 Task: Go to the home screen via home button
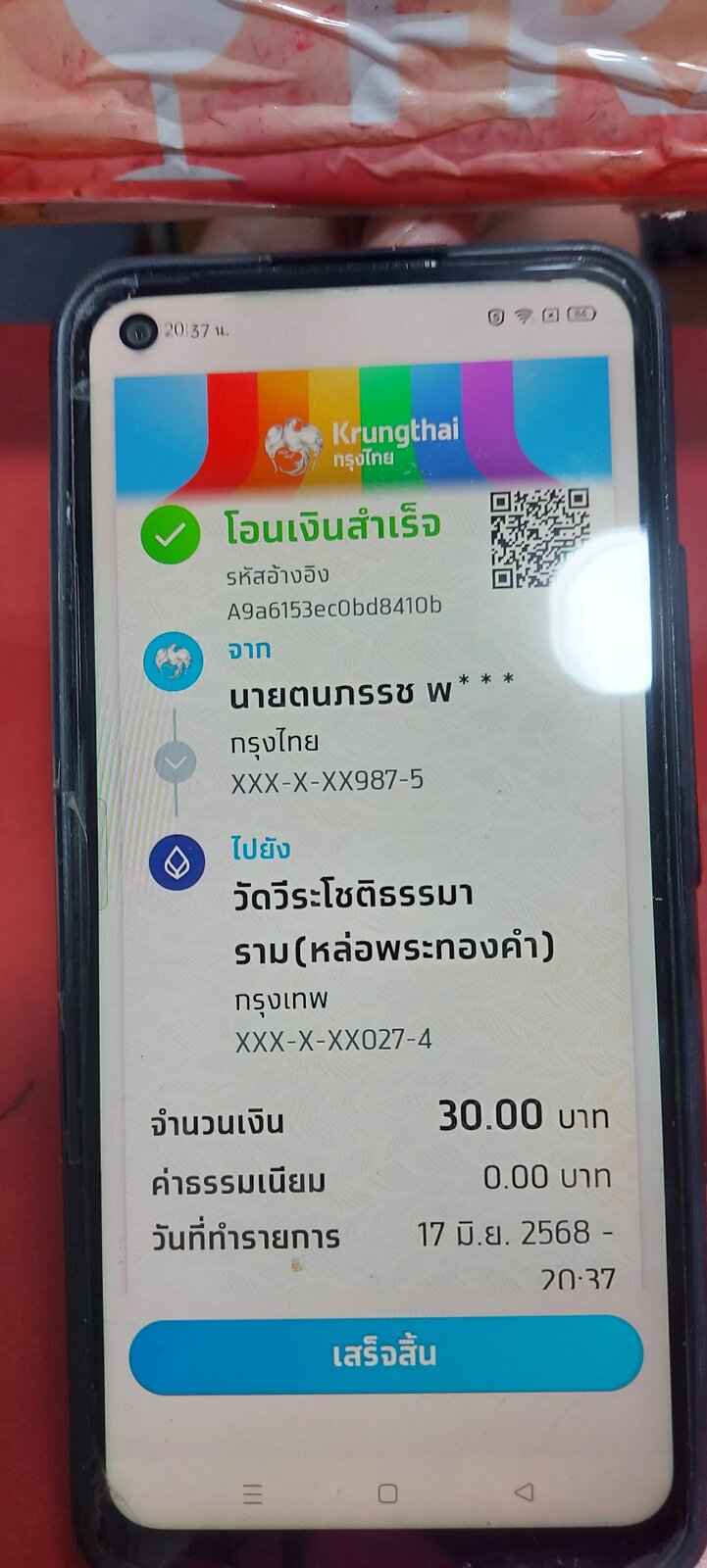(388, 1494)
